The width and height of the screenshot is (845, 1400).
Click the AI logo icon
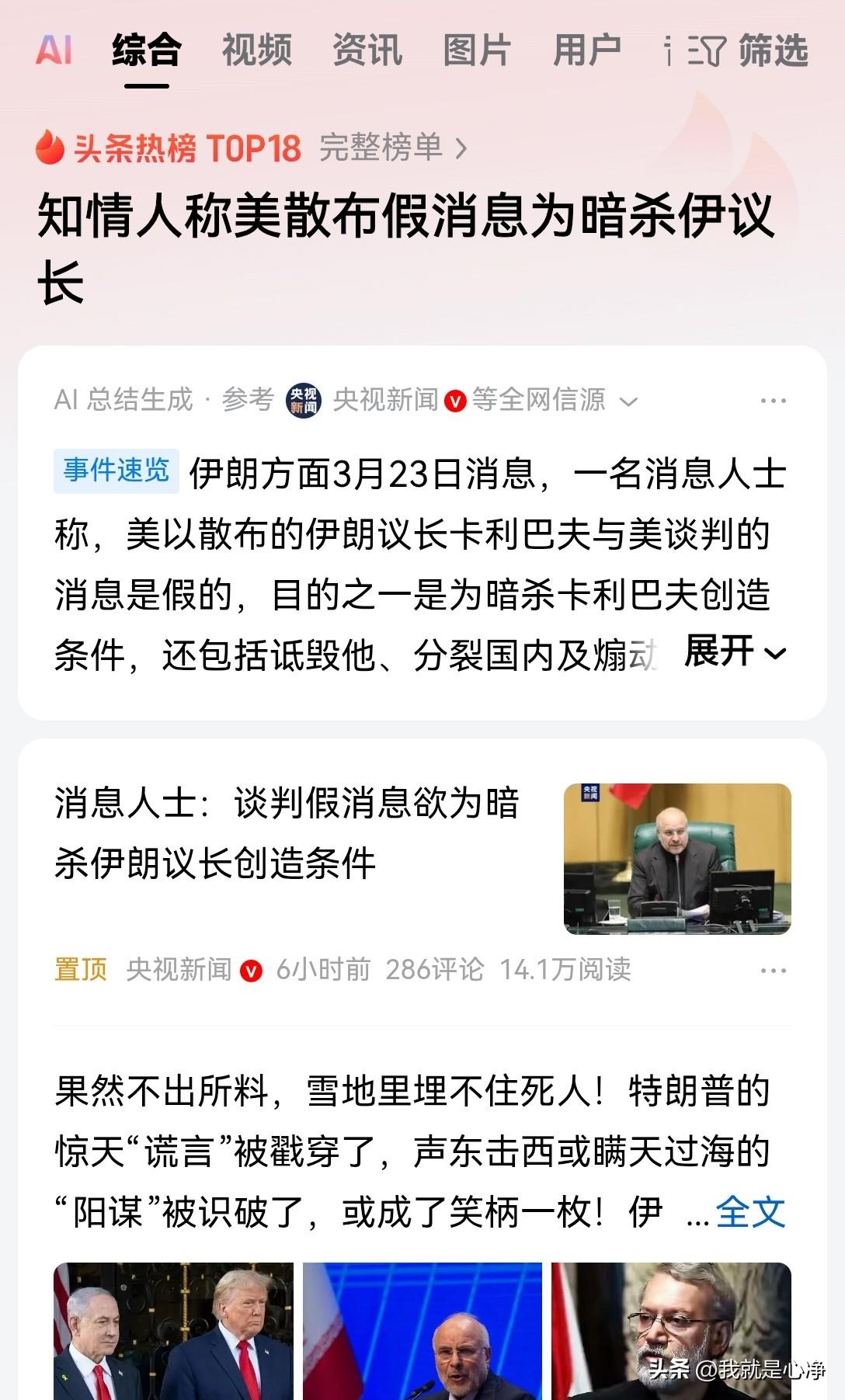click(x=54, y=50)
